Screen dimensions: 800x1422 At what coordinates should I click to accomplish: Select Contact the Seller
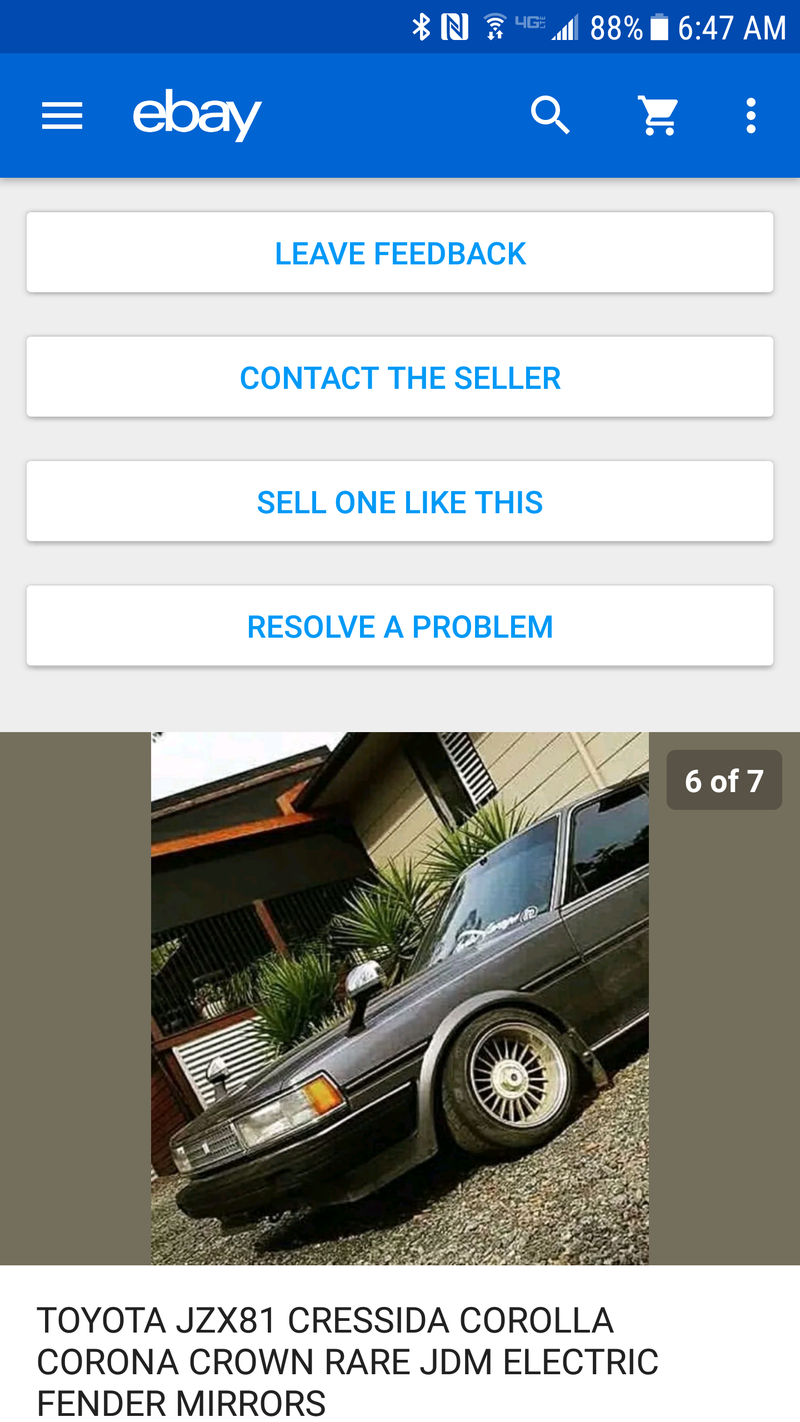click(400, 377)
